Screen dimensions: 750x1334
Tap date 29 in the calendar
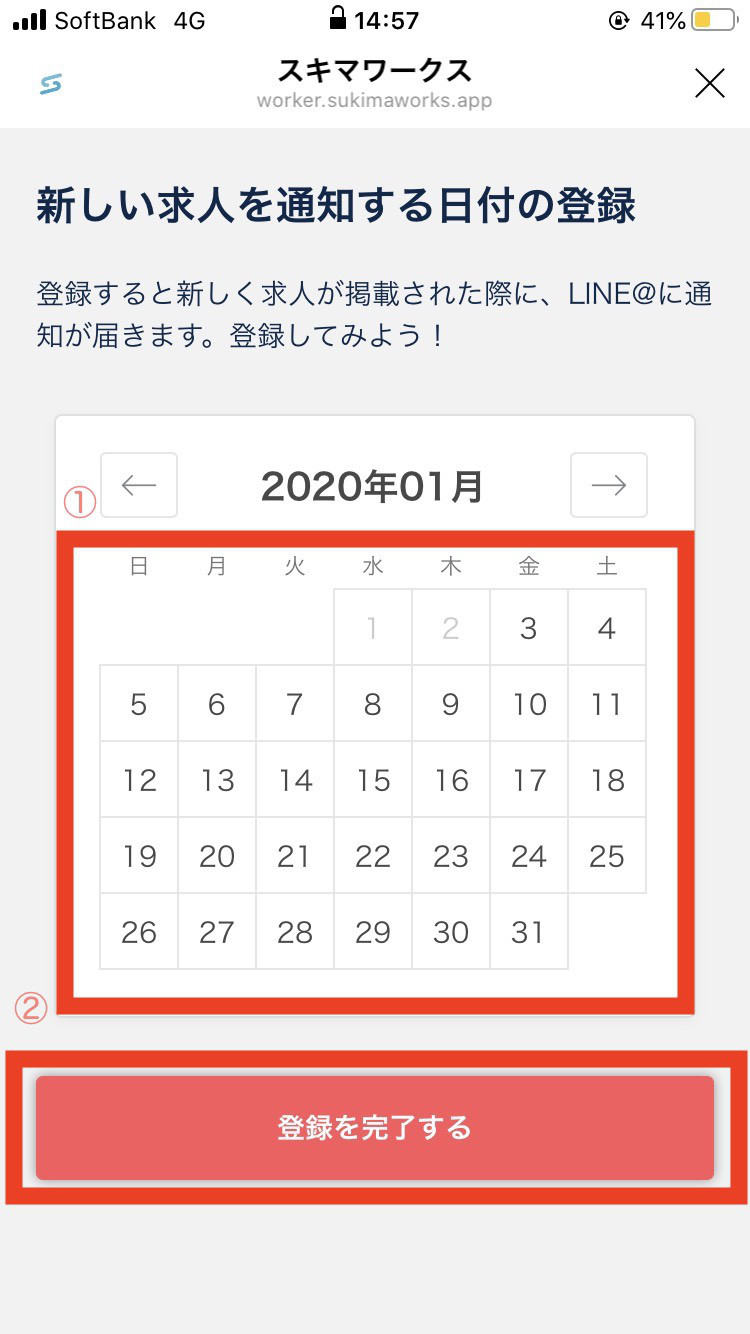[373, 932]
